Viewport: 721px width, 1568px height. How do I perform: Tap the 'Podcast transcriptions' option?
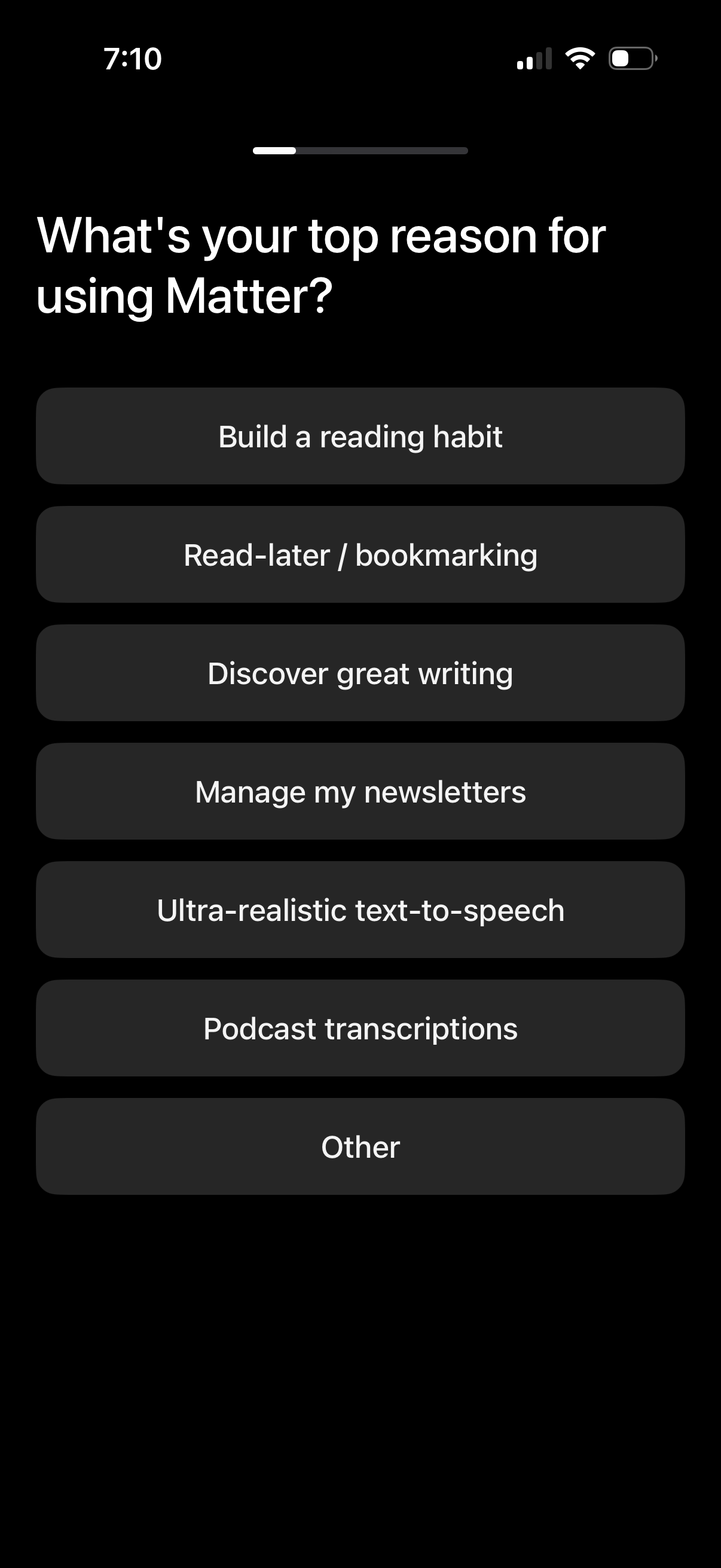tap(360, 1028)
